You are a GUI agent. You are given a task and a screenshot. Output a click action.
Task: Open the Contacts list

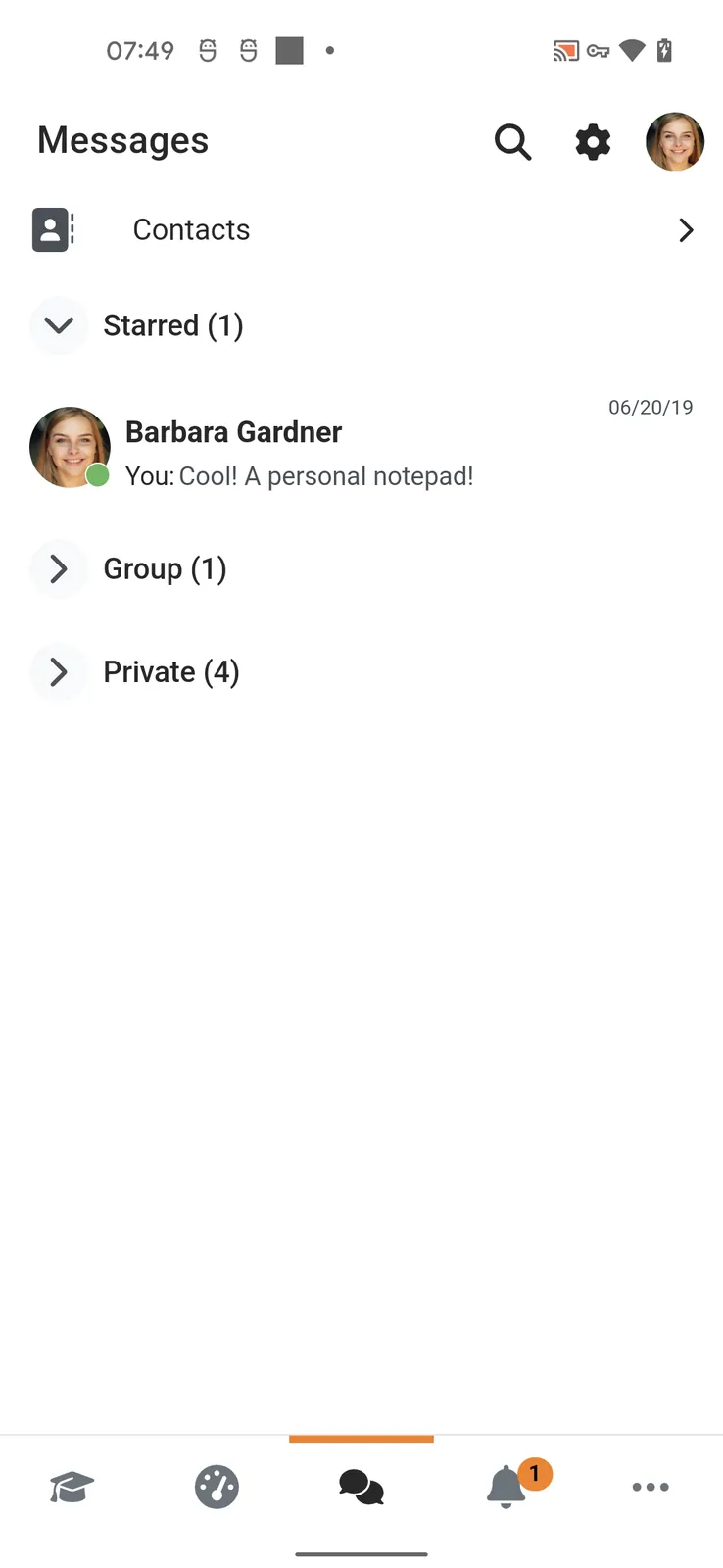tap(191, 229)
